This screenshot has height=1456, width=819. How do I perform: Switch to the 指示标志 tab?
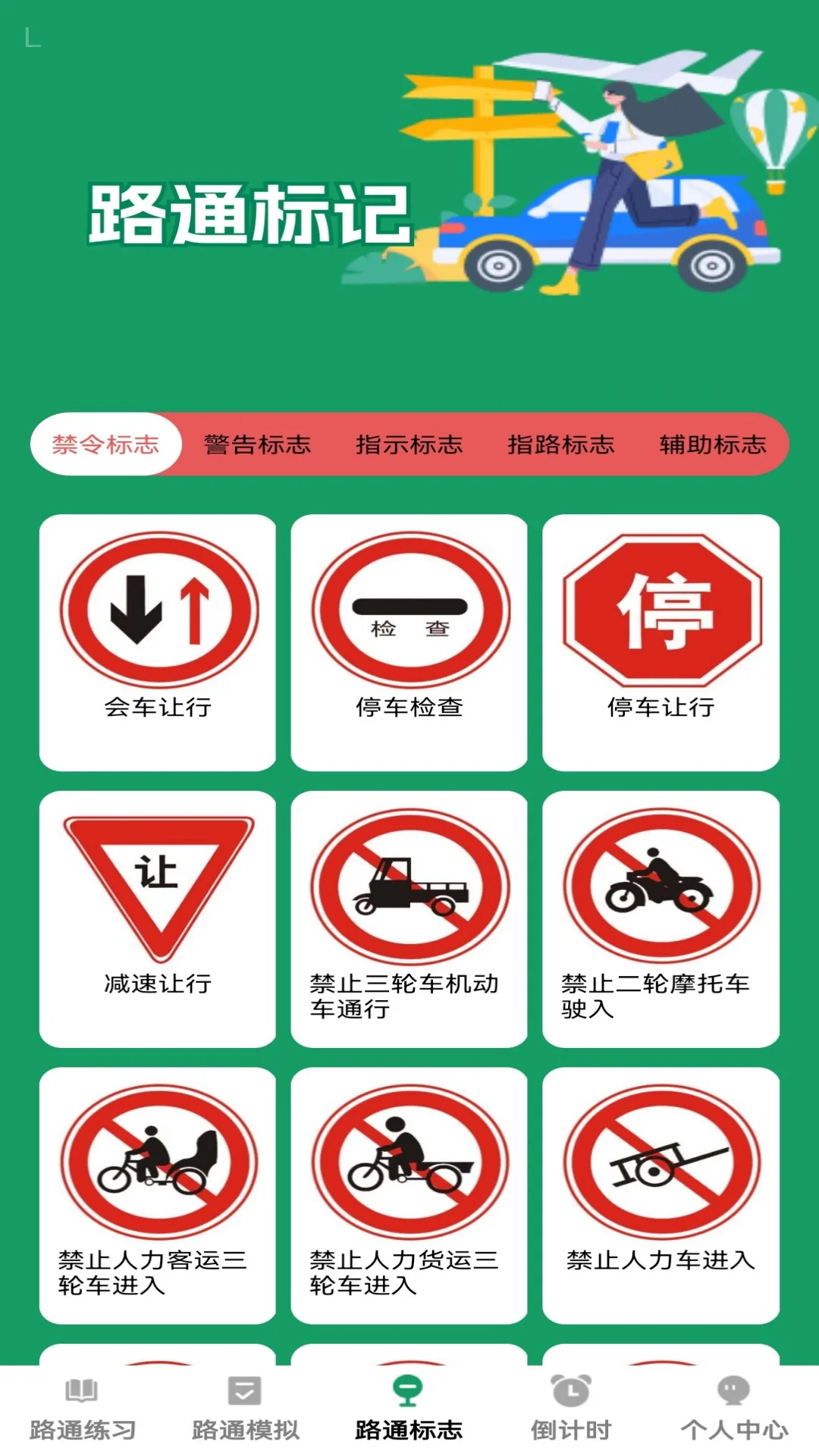410,446
